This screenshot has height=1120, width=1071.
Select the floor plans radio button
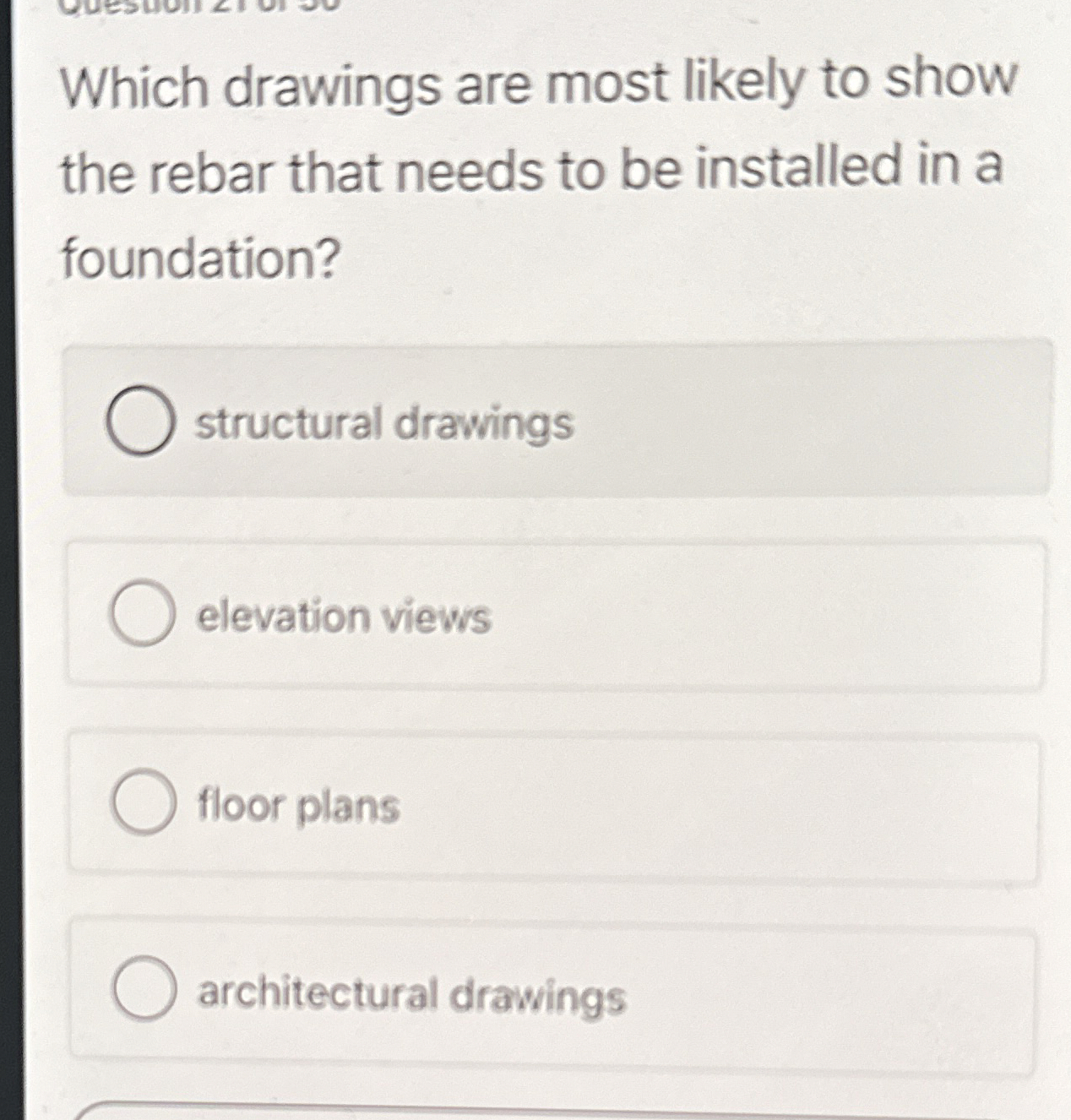142,807
